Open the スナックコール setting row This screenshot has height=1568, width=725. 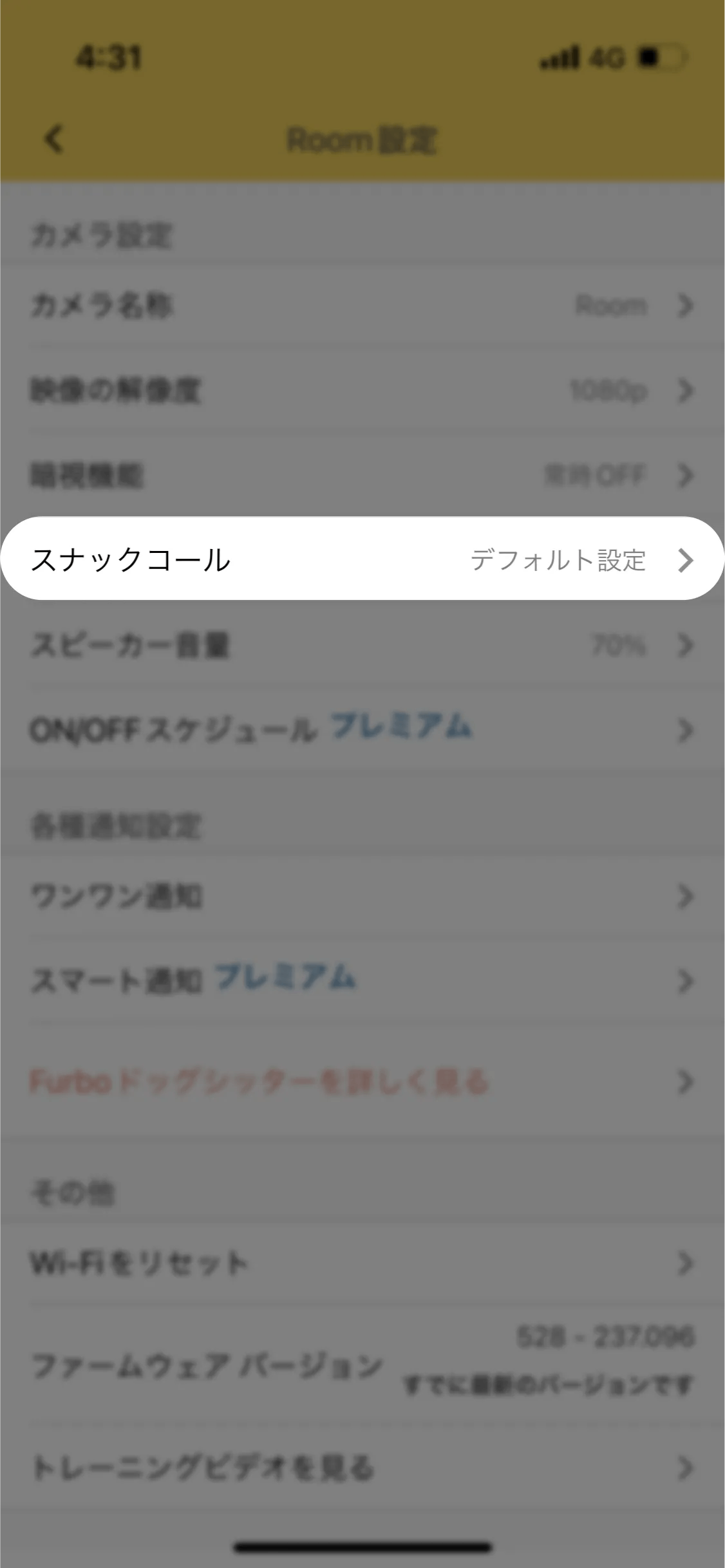[x=362, y=559]
